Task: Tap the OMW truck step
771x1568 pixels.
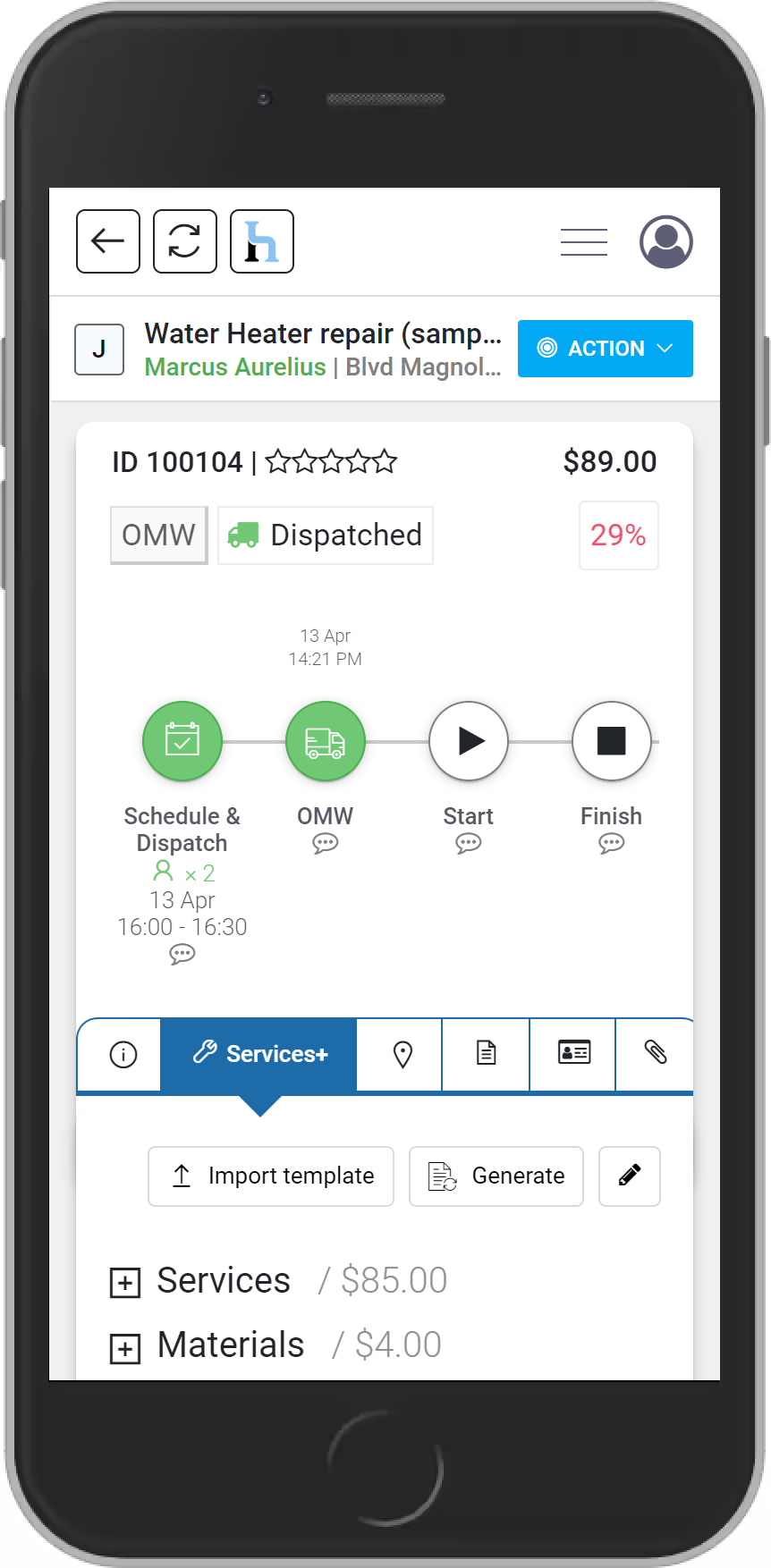Action: [326, 741]
